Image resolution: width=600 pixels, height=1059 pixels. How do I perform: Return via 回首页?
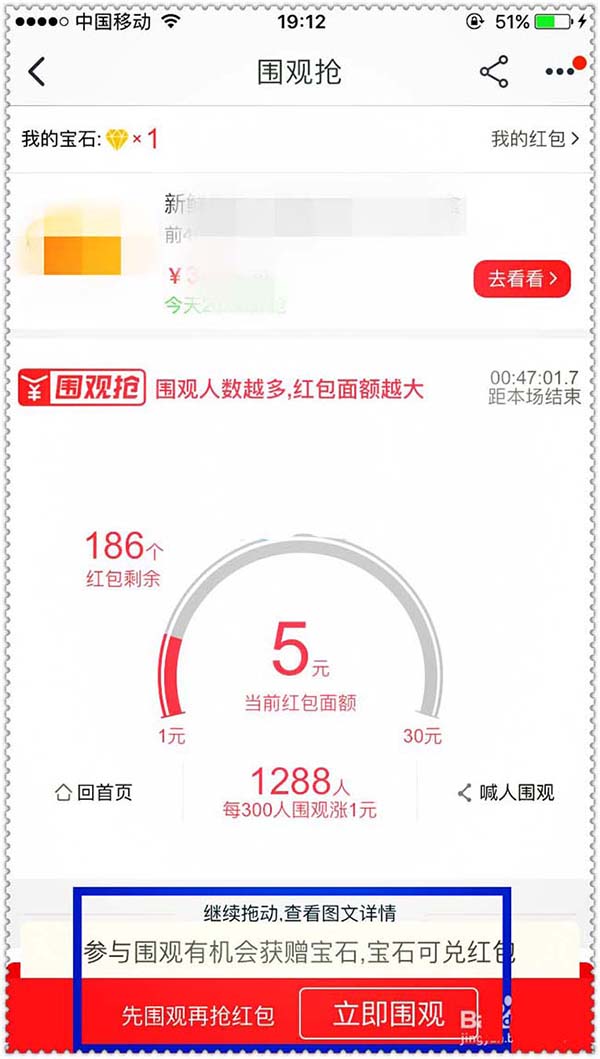pyautogui.click(x=93, y=793)
